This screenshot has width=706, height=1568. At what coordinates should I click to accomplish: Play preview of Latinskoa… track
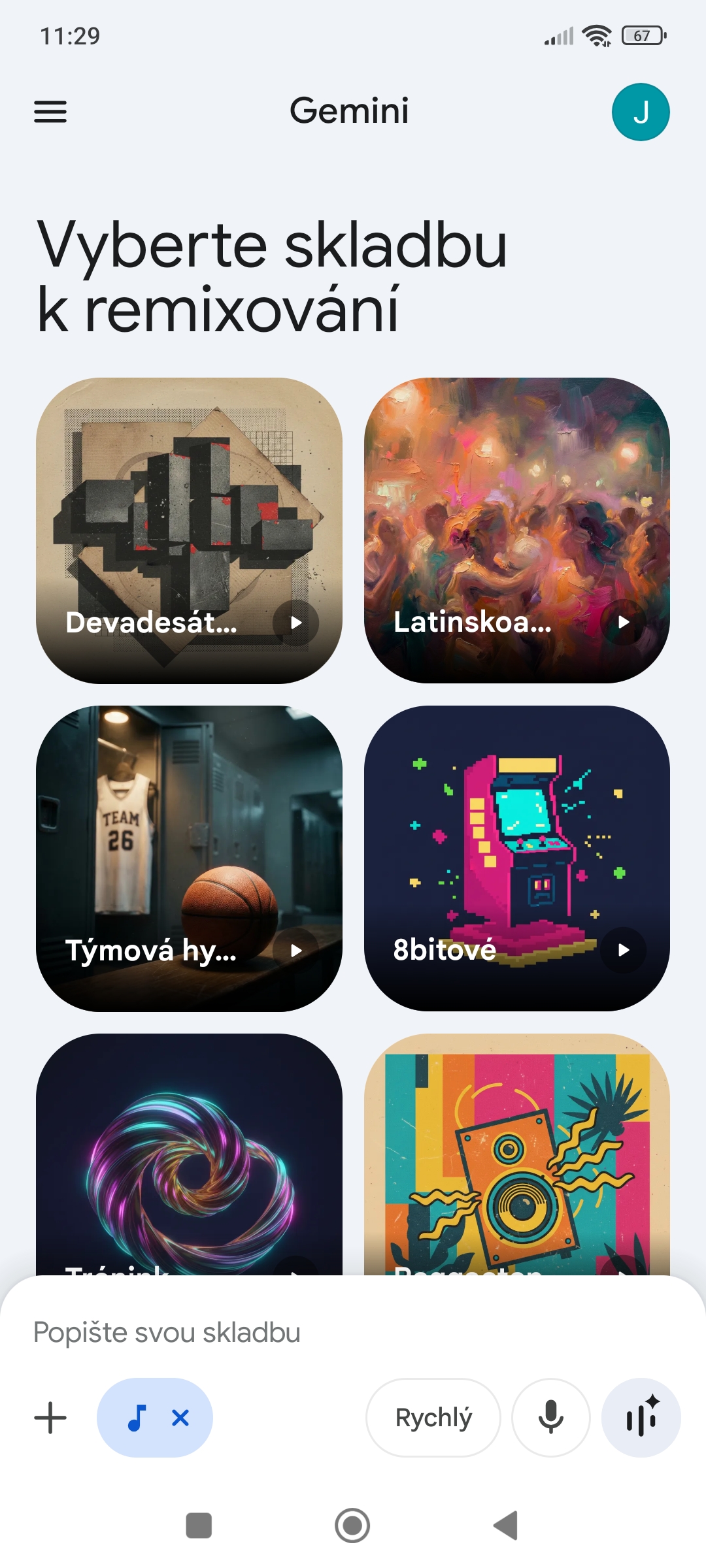pyautogui.click(x=624, y=622)
